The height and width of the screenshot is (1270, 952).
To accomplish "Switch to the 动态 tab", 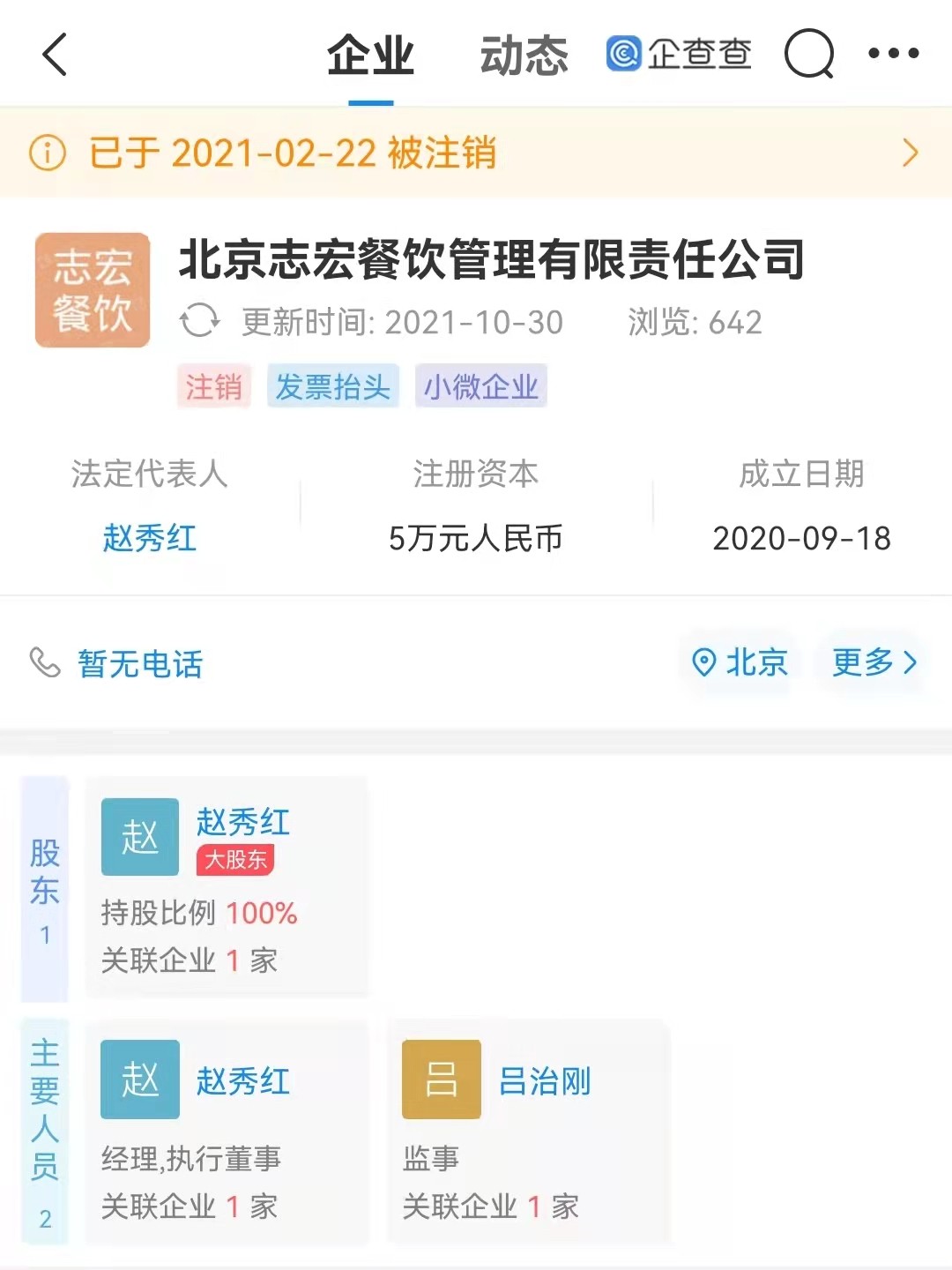I will coord(524,56).
